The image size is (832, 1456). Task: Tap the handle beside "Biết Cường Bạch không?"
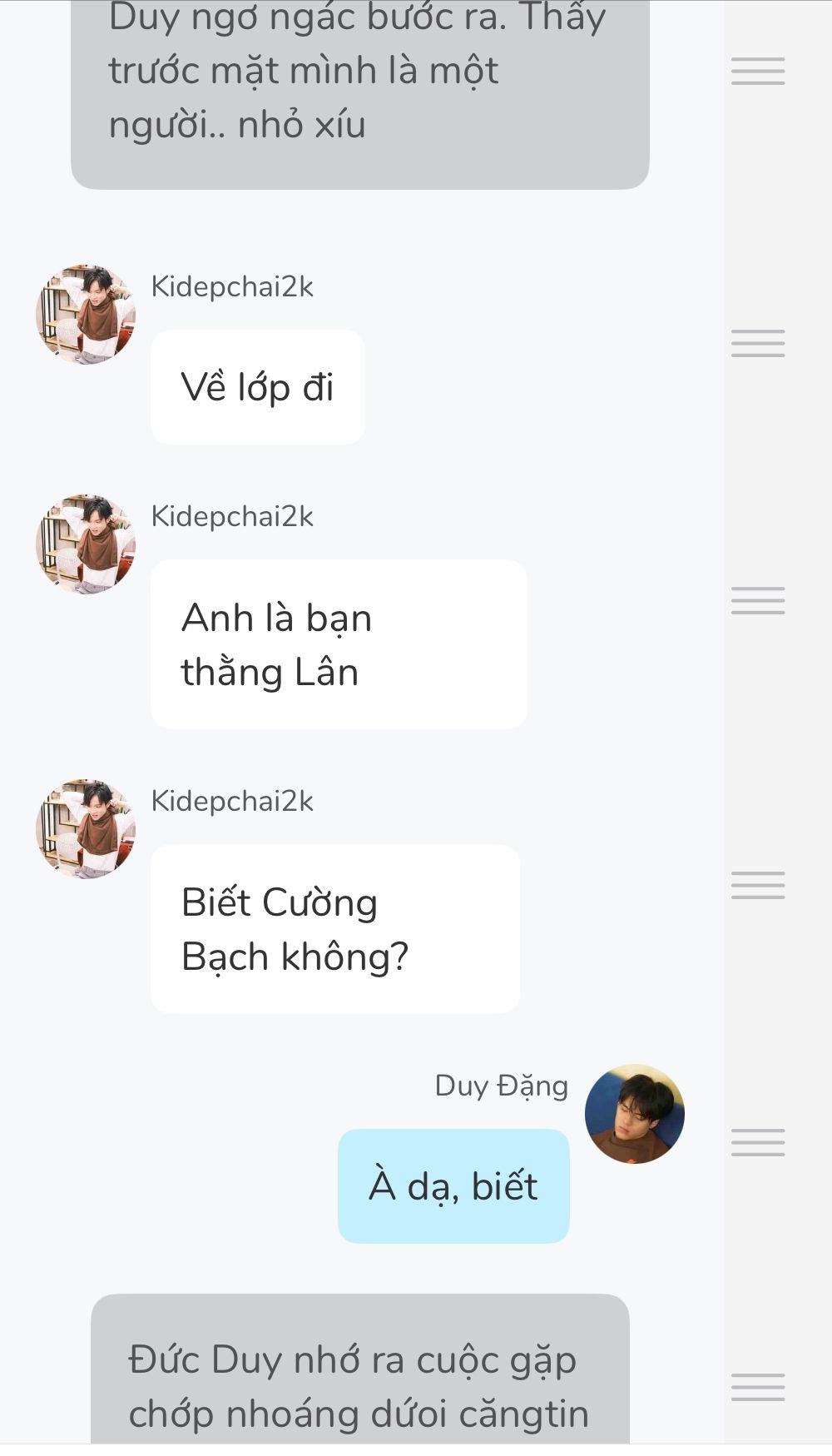[758, 885]
